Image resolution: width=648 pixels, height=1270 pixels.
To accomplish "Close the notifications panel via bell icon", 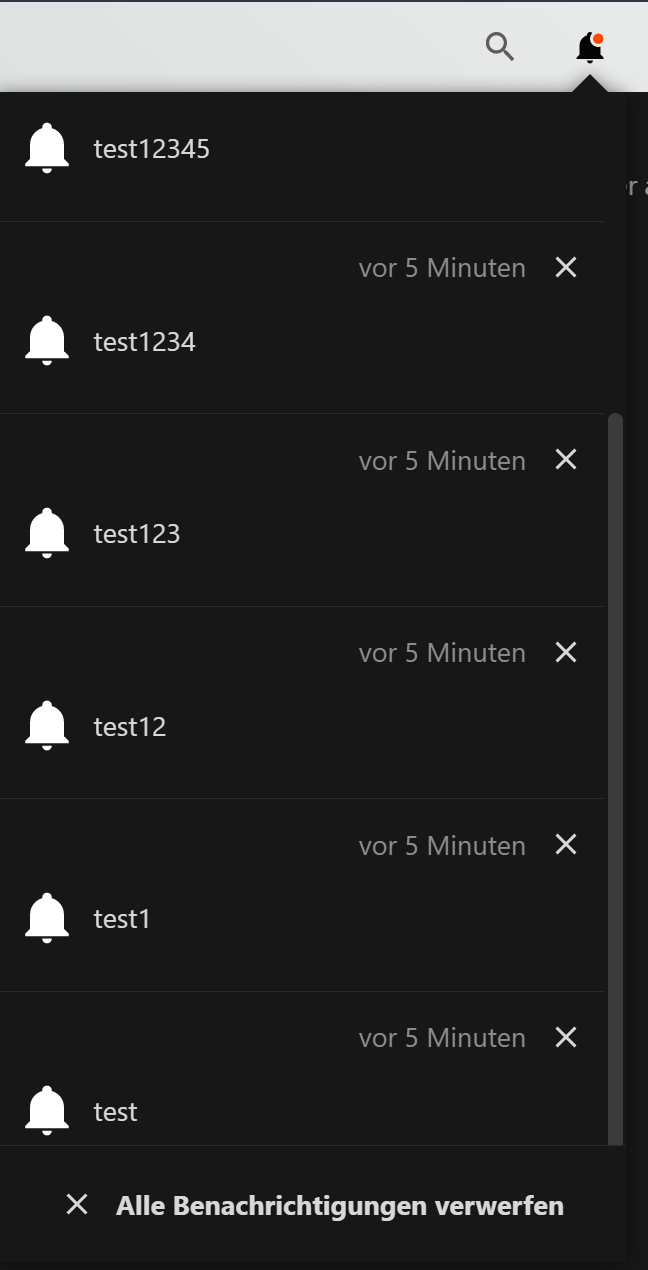I will [590, 47].
